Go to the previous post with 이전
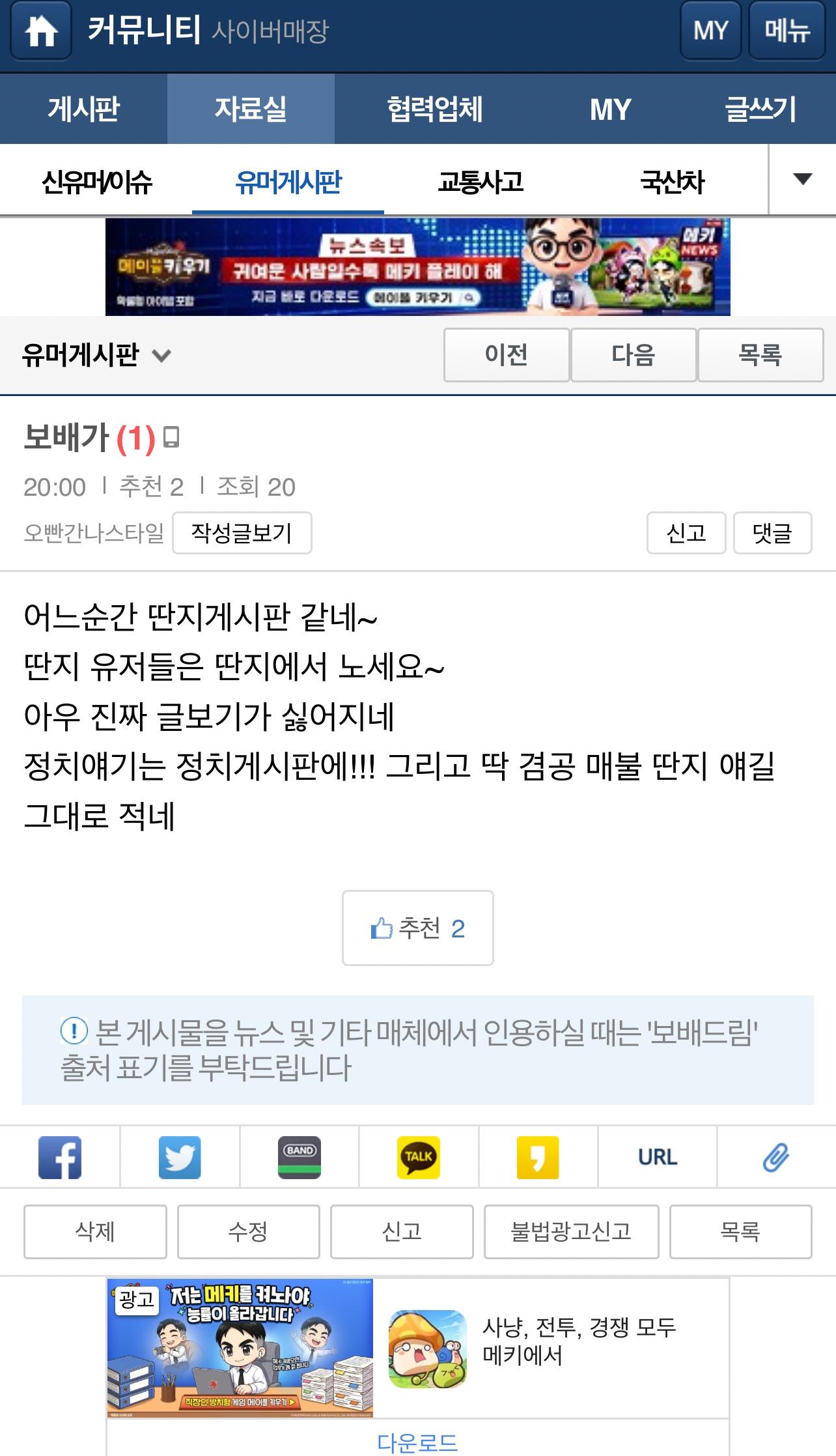 (507, 355)
